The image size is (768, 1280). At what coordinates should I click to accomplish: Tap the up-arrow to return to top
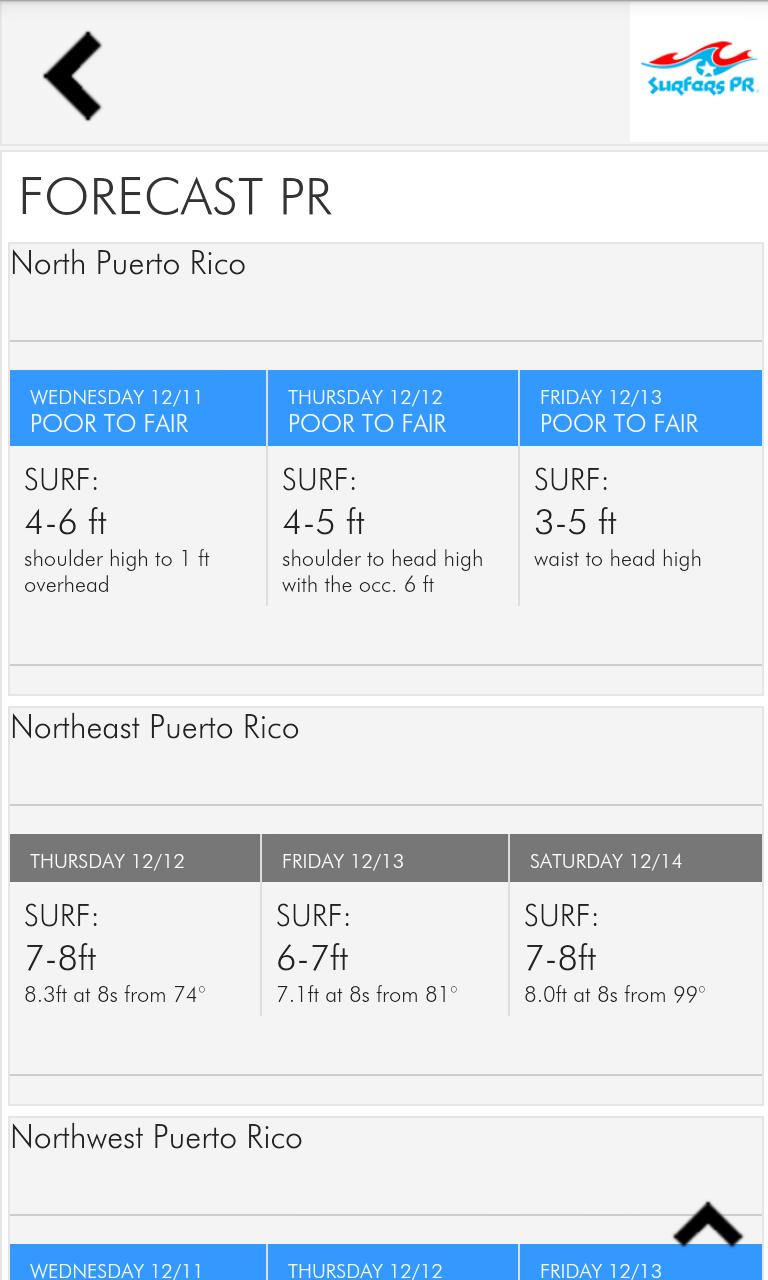(707, 1225)
